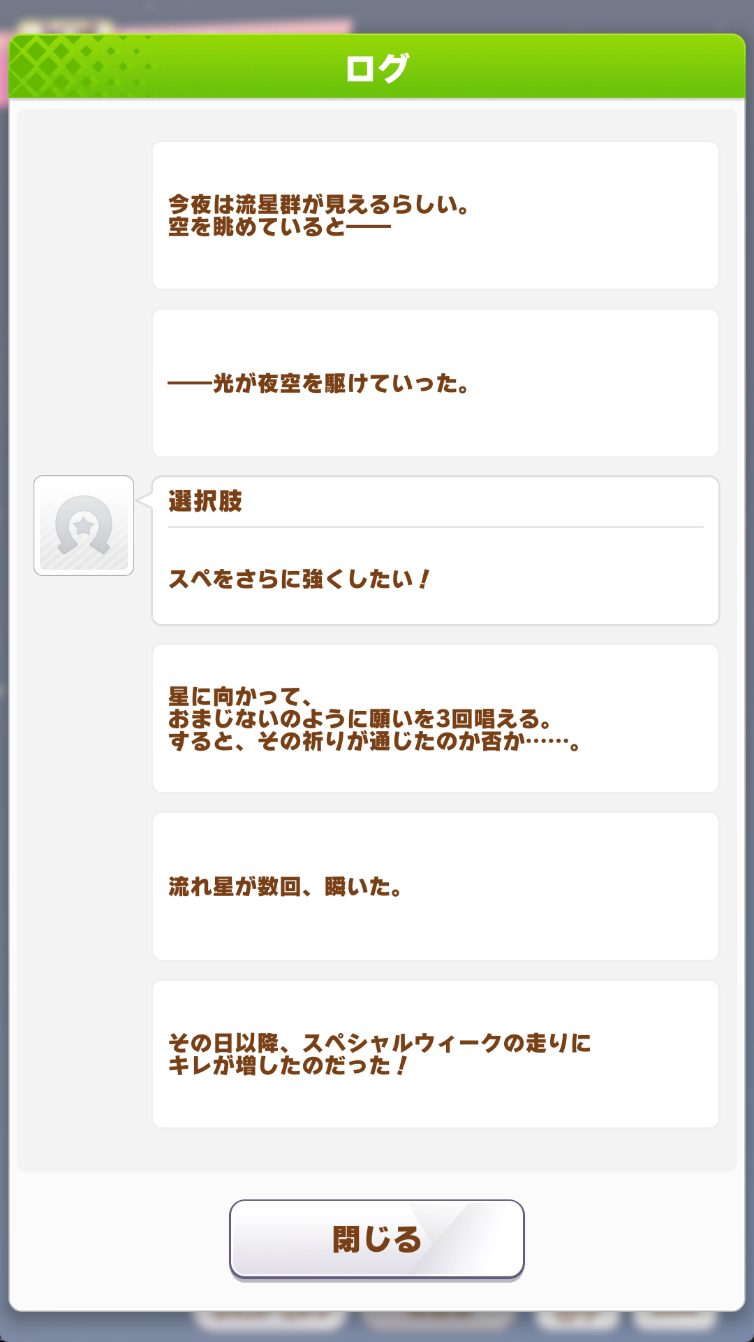Close the log dialog with 閉じる
Image resolution: width=754 pixels, height=1342 pixels.
point(377,1239)
